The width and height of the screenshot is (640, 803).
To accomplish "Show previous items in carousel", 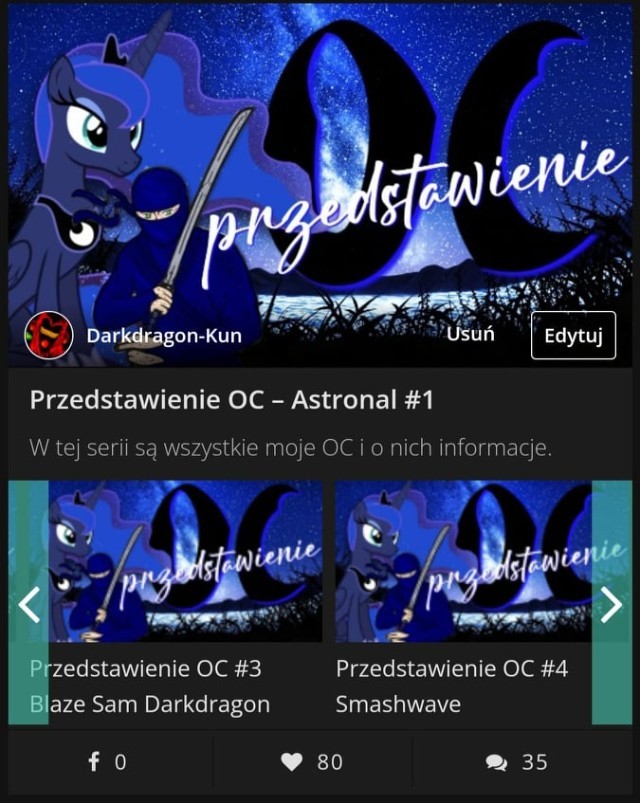I will (28, 603).
